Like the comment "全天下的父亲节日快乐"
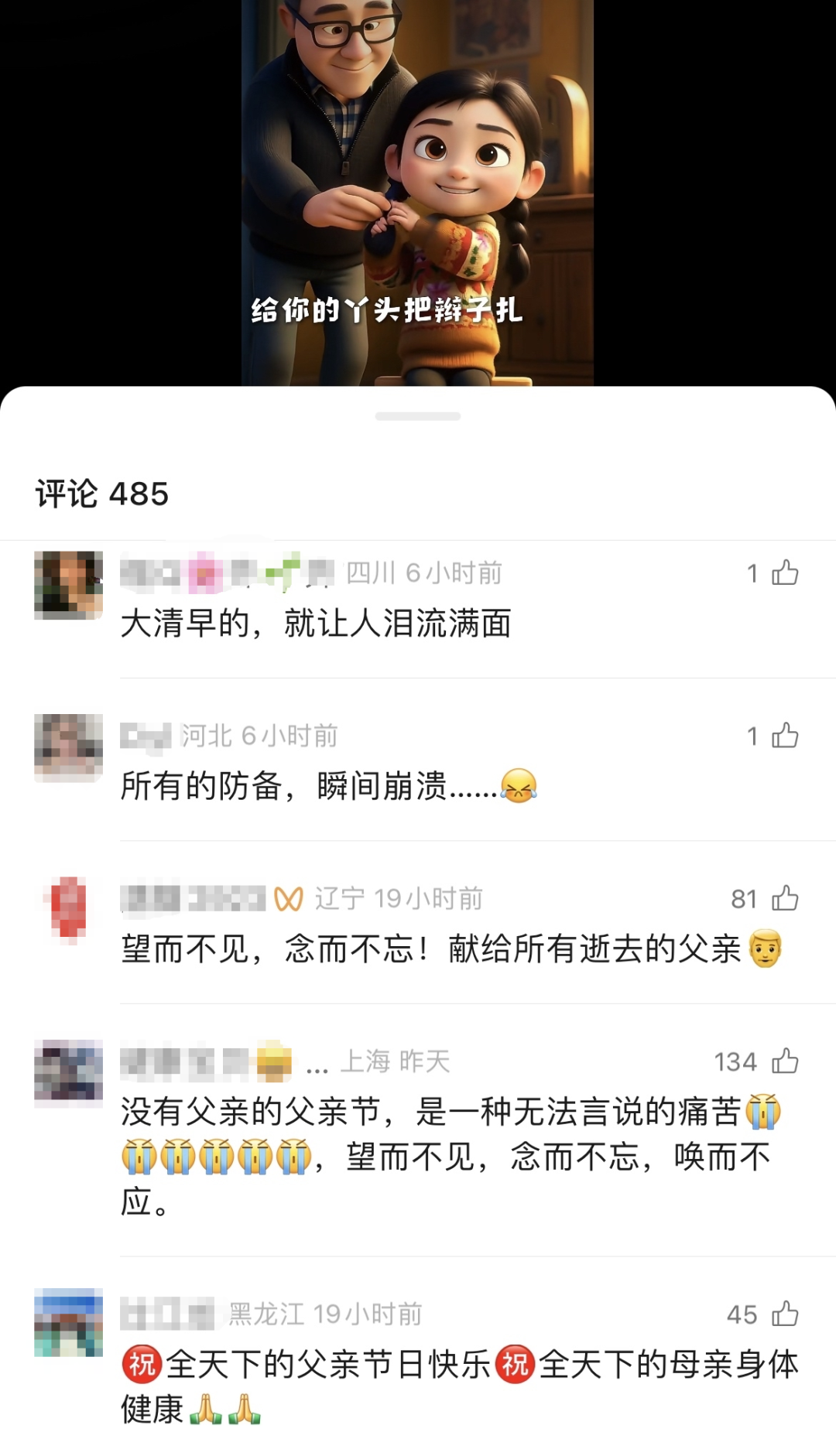836x1456 pixels. (785, 1314)
